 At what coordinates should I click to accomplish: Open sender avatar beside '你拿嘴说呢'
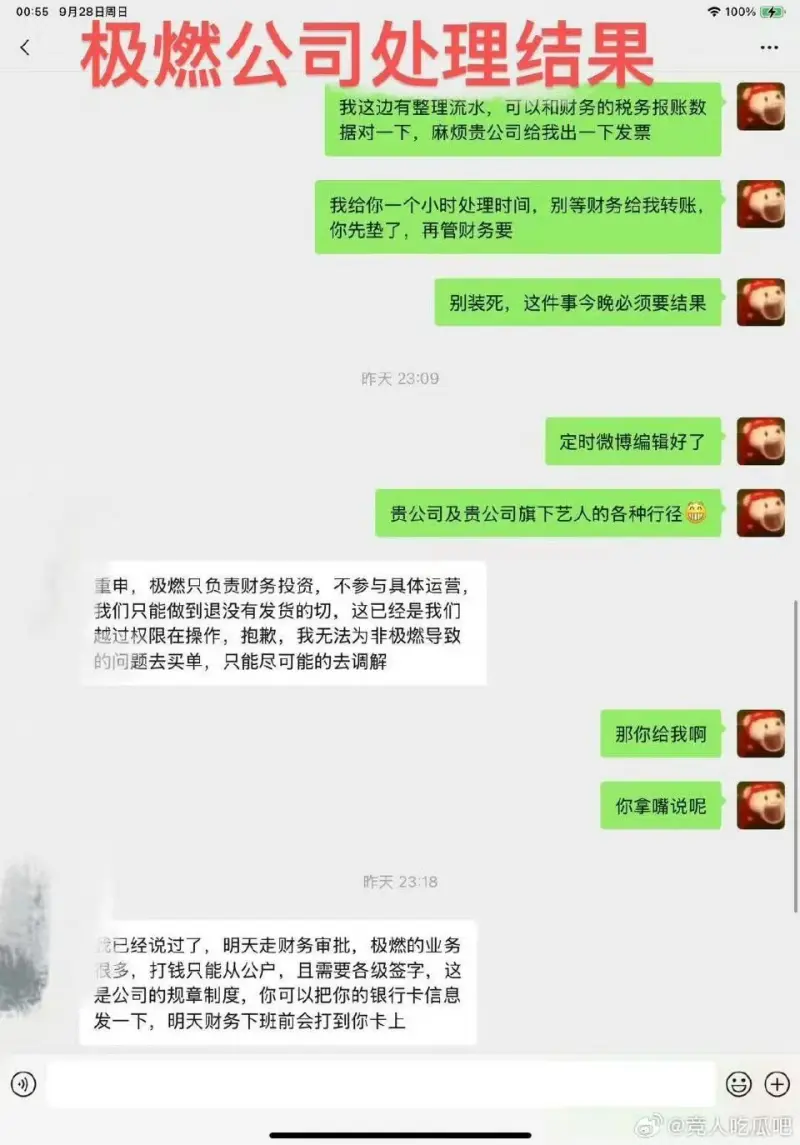click(760, 805)
